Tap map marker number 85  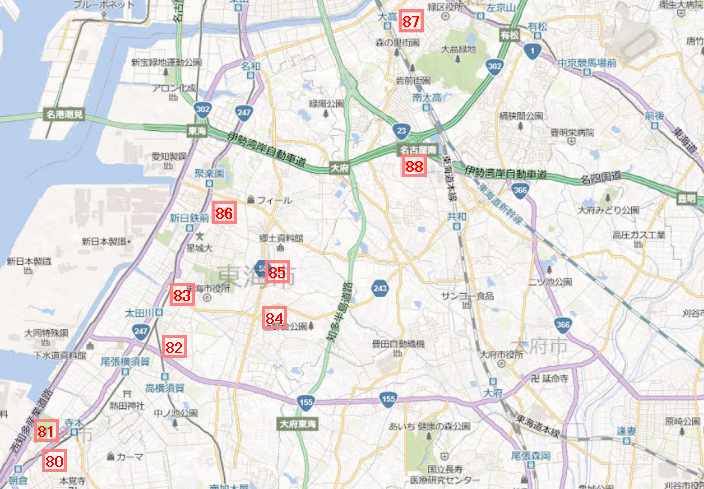(278, 272)
